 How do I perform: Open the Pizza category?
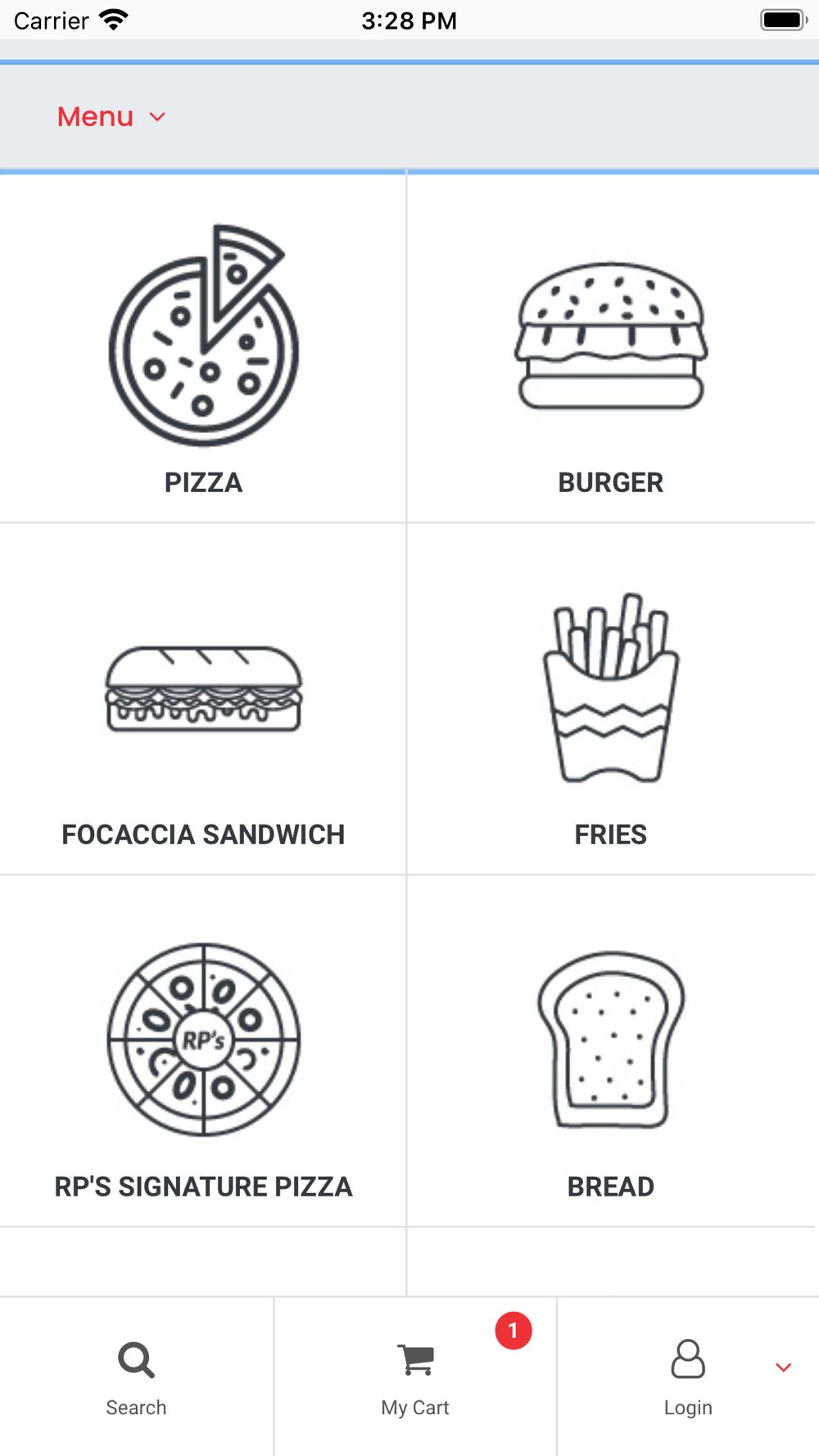pyautogui.click(x=203, y=348)
